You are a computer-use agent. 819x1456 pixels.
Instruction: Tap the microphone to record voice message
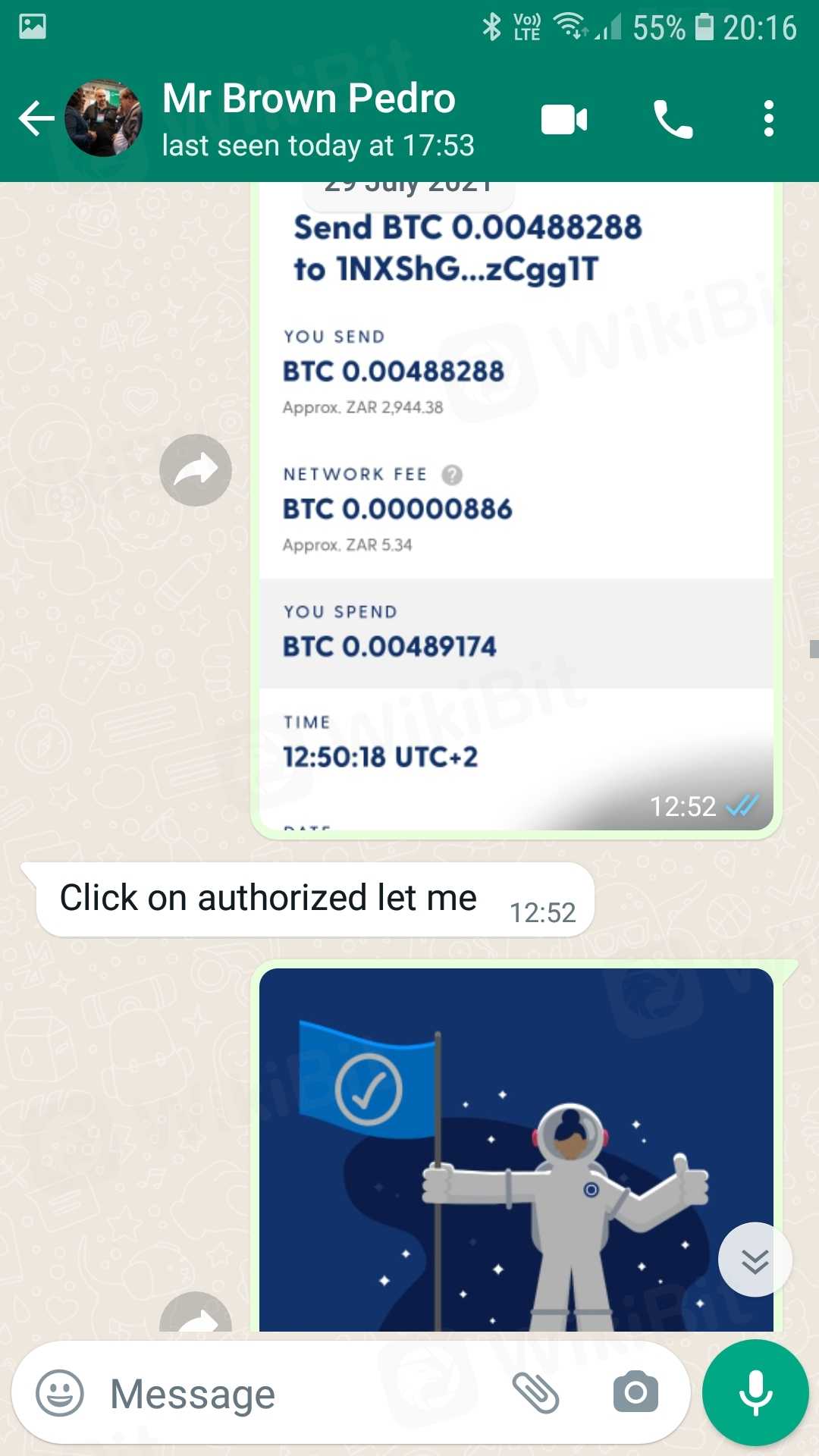pos(755,1393)
